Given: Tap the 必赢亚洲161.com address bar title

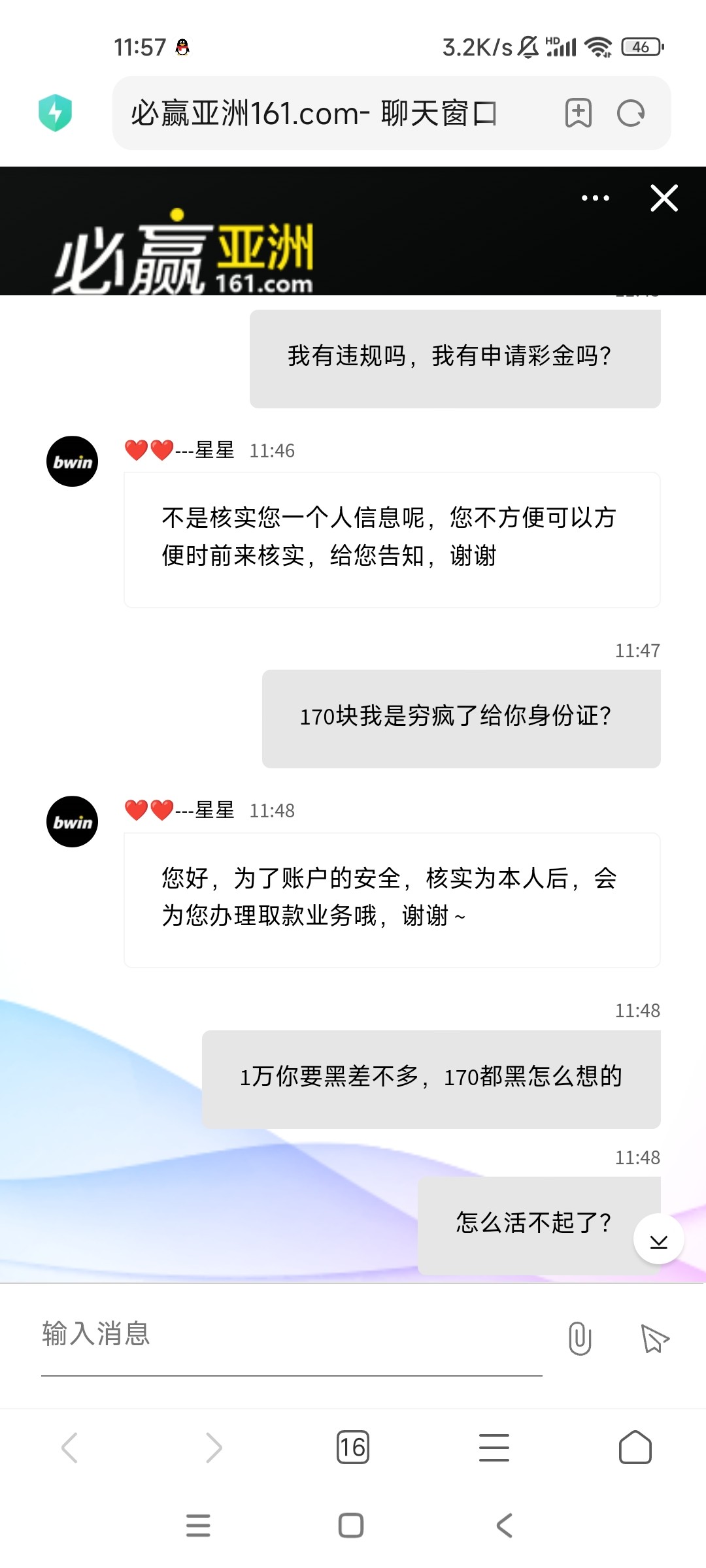Looking at the screenshot, I should 314,113.
